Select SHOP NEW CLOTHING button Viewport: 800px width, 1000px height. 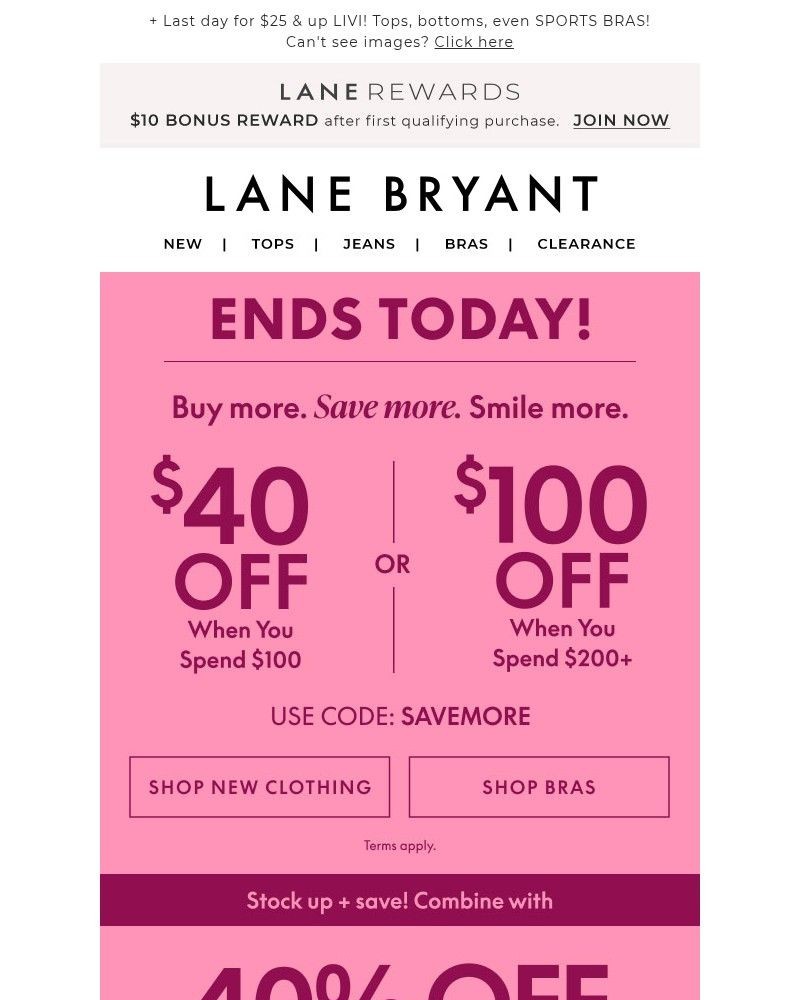(260, 787)
